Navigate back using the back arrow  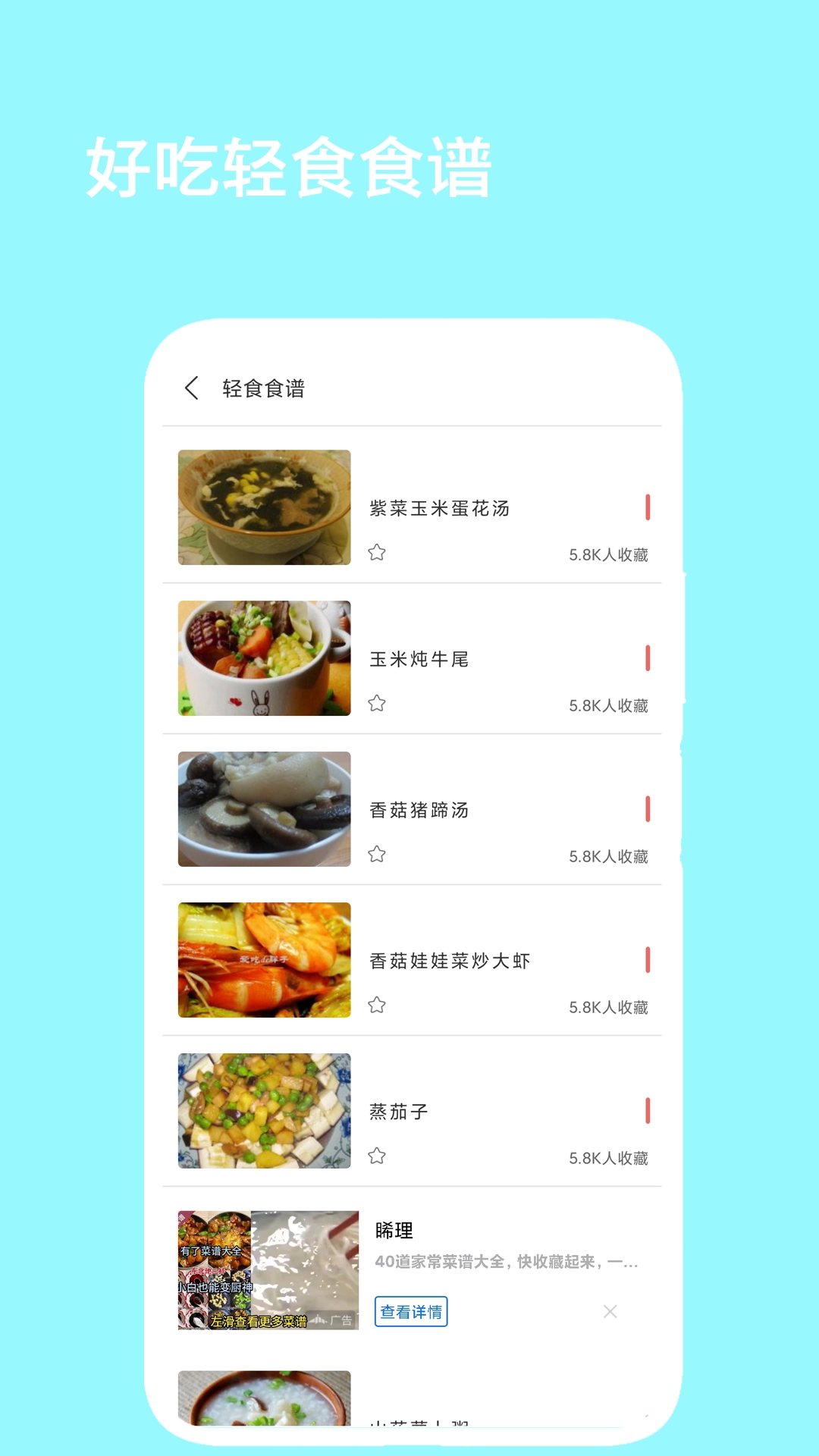pos(192,387)
